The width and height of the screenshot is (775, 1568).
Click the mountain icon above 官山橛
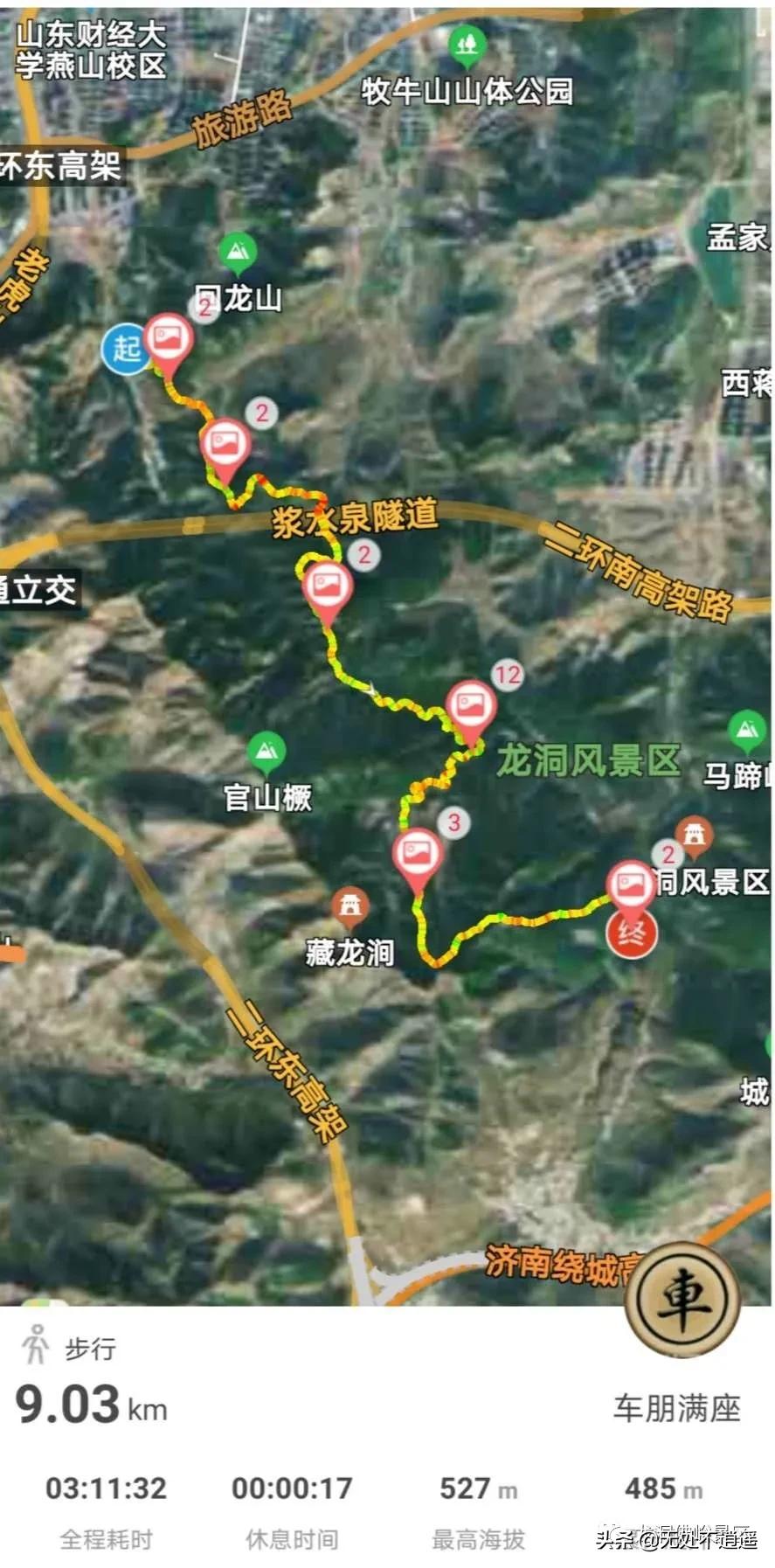tap(266, 750)
